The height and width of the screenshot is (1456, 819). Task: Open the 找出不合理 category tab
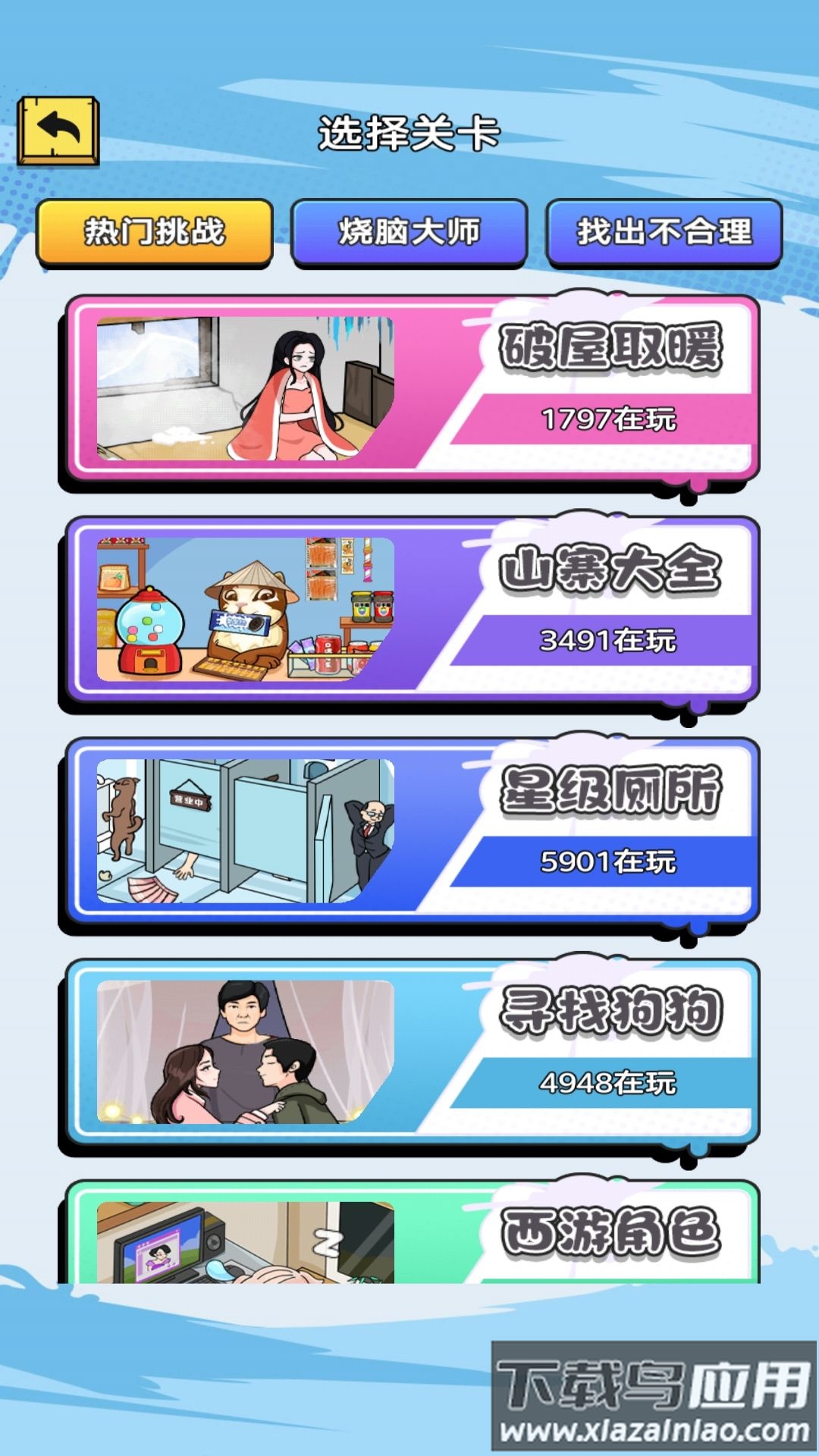(x=662, y=233)
